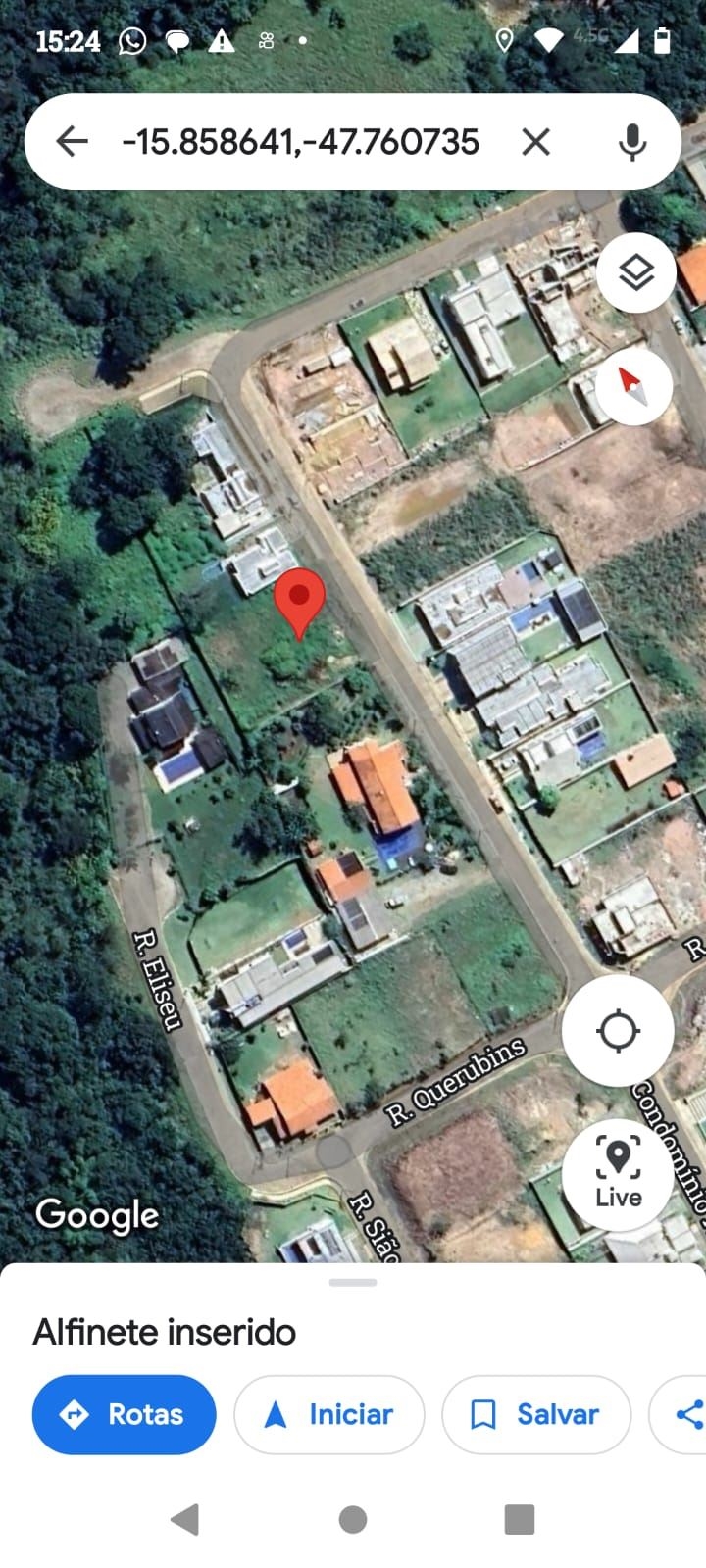The height and width of the screenshot is (1568, 706).
Task: Tap the Google logo watermark
Action: click(96, 1215)
